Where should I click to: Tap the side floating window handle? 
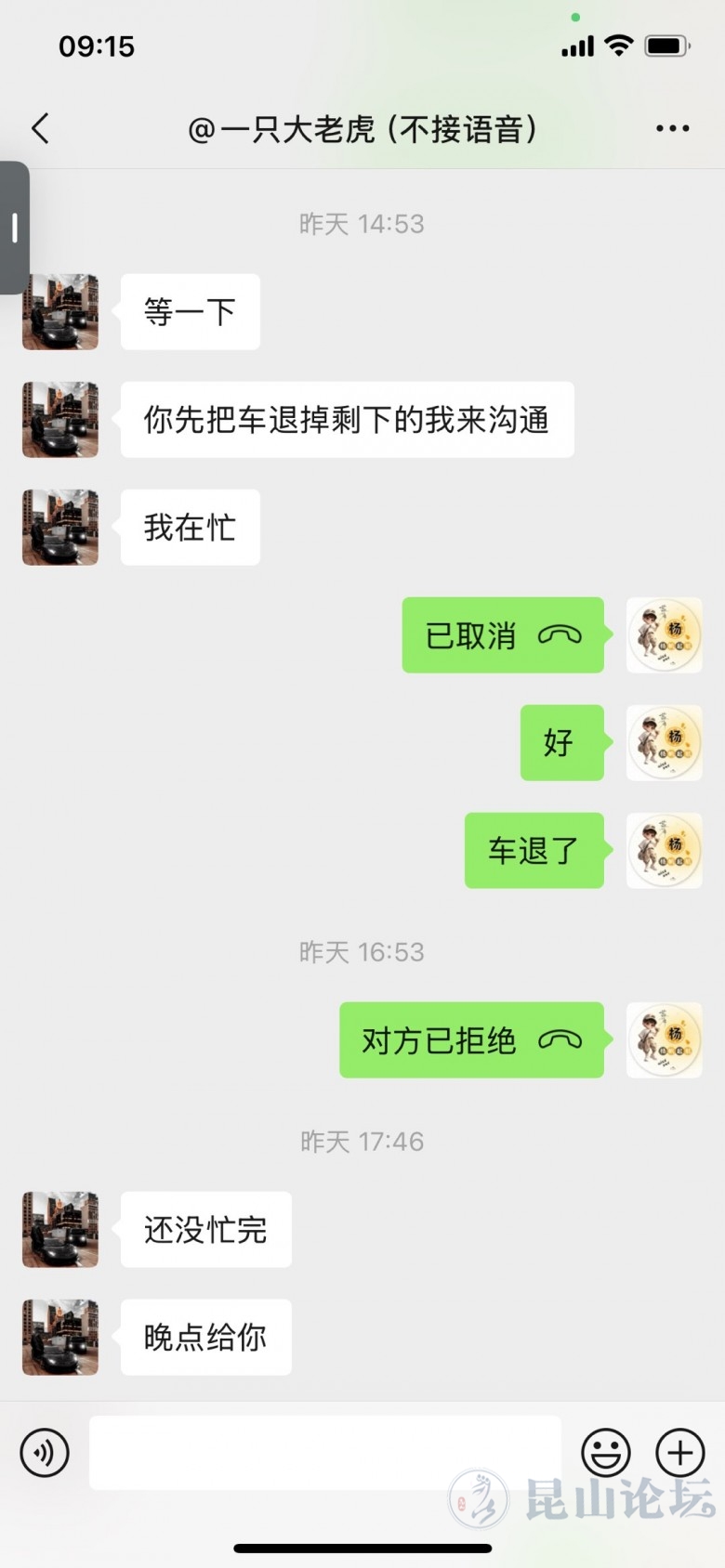(15, 228)
